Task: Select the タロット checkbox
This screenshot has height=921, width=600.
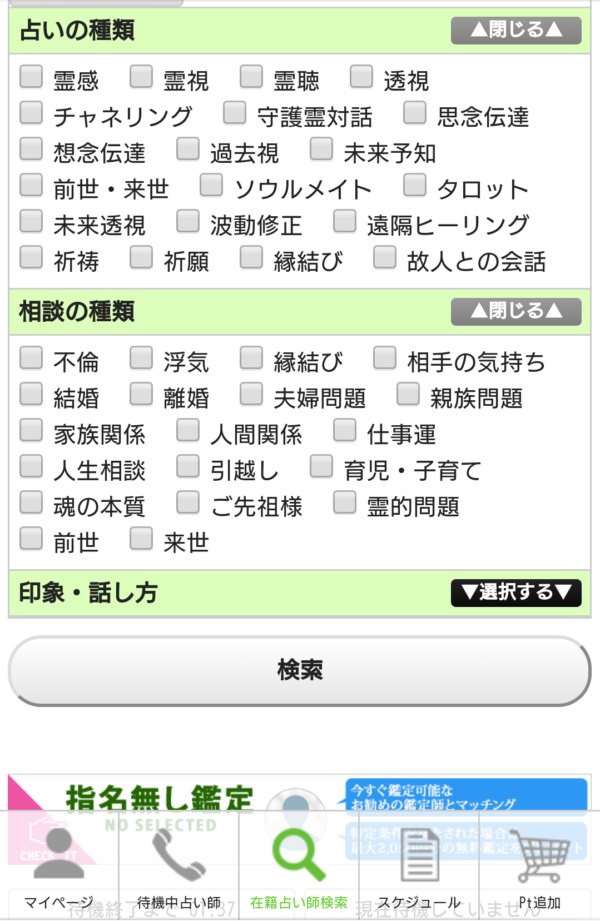Action: [x=416, y=186]
